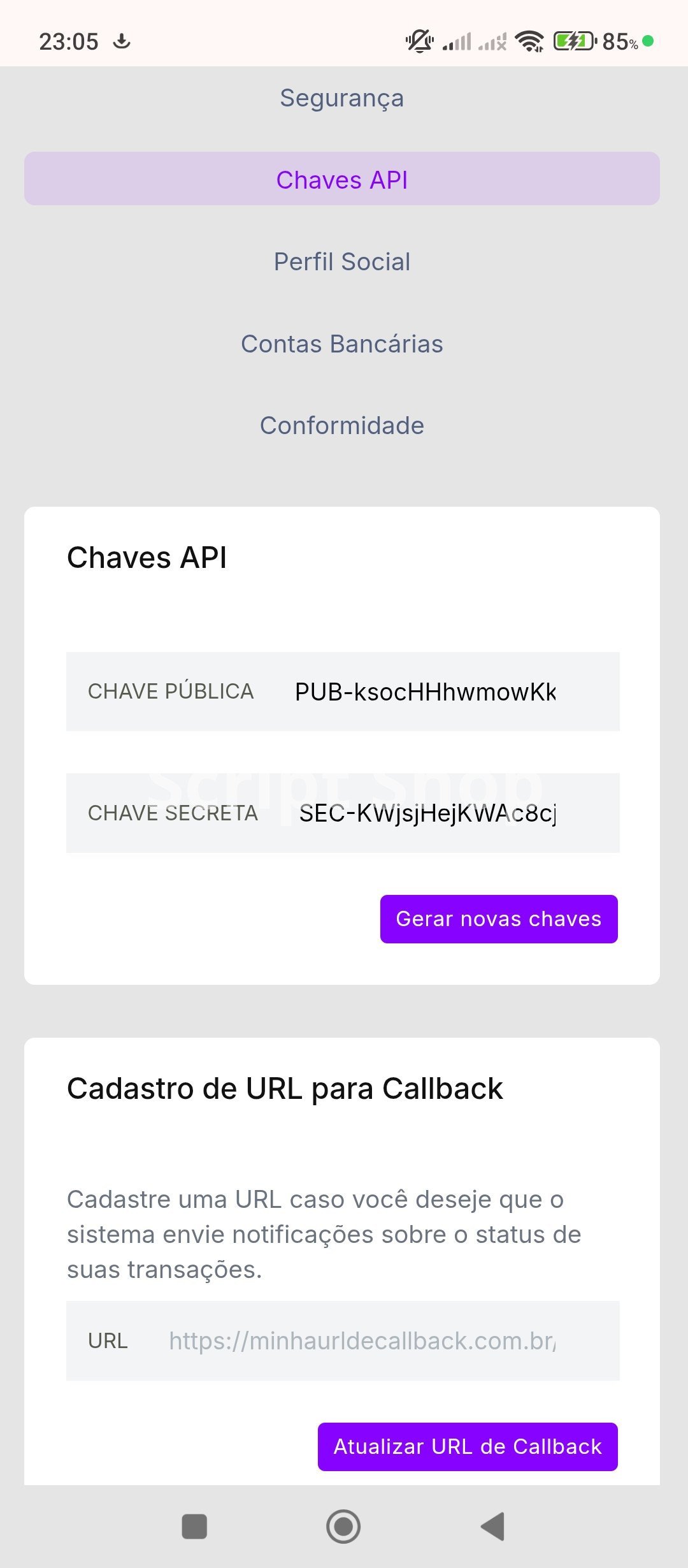The height and width of the screenshot is (1568, 688).
Task: Tap the Chave Secreta field
Action: (427, 813)
